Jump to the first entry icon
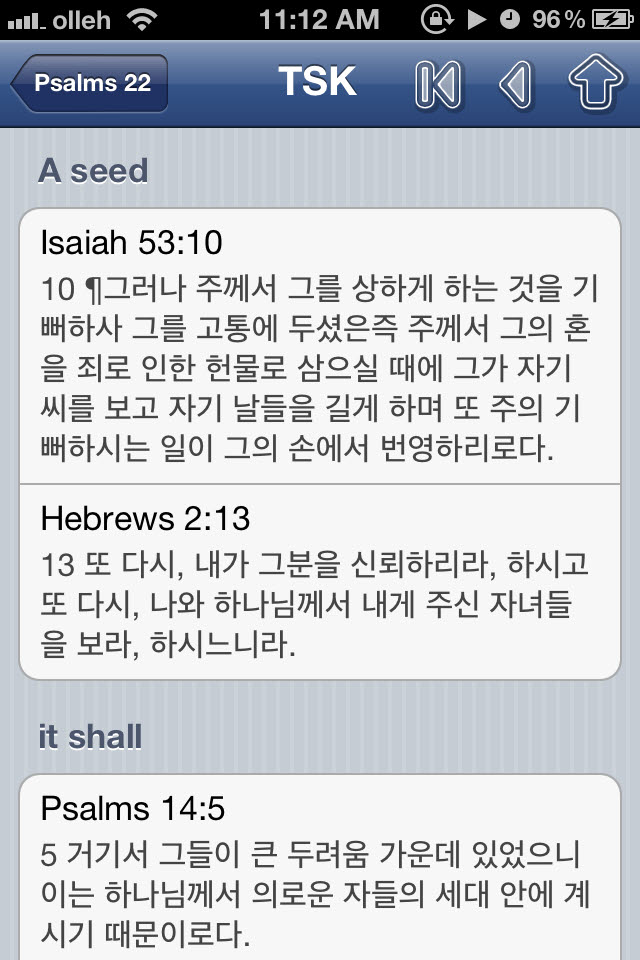640x960 pixels. pos(437,84)
